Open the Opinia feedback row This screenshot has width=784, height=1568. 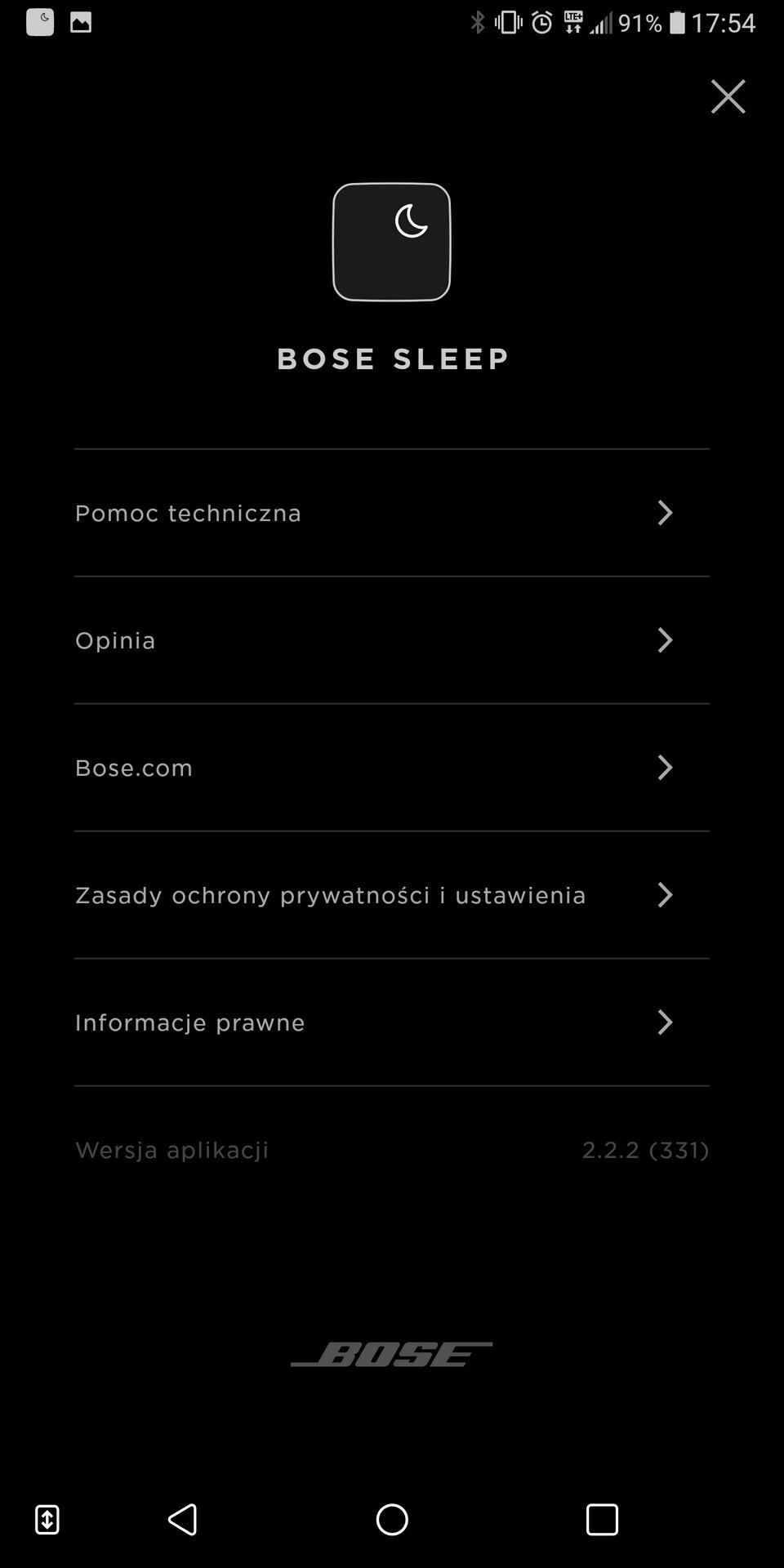click(392, 640)
